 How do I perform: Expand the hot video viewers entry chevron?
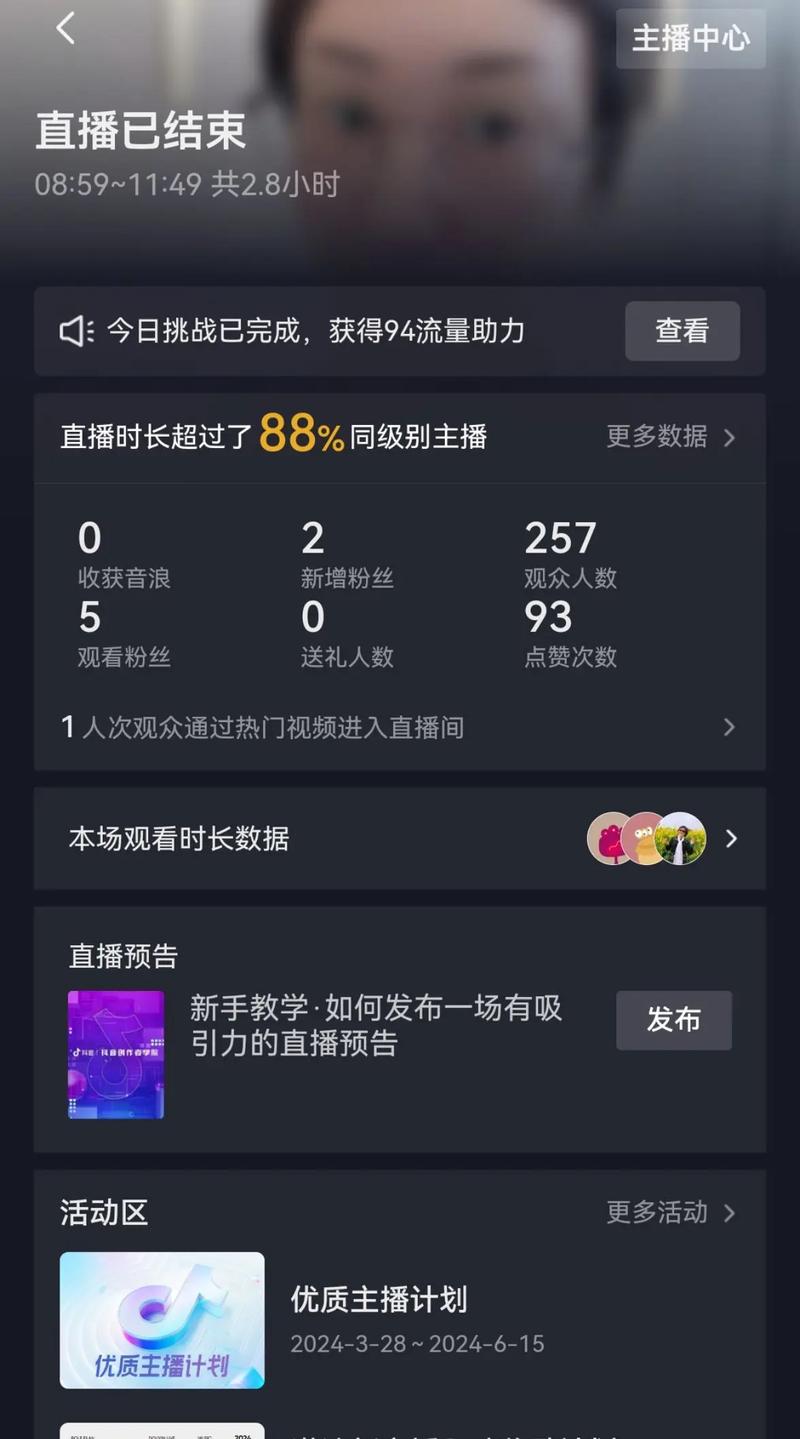coord(731,727)
